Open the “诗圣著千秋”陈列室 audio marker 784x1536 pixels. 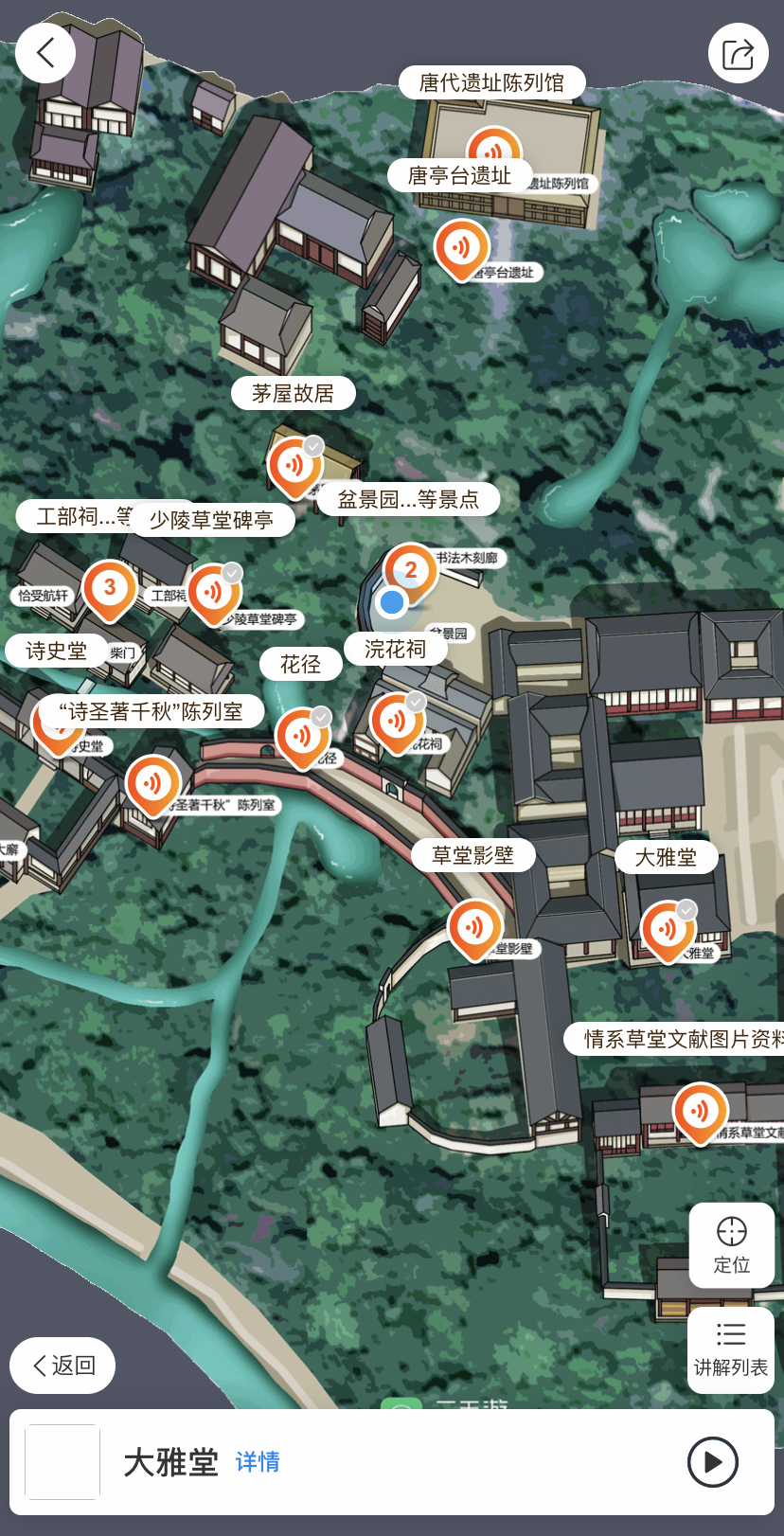[x=152, y=783]
